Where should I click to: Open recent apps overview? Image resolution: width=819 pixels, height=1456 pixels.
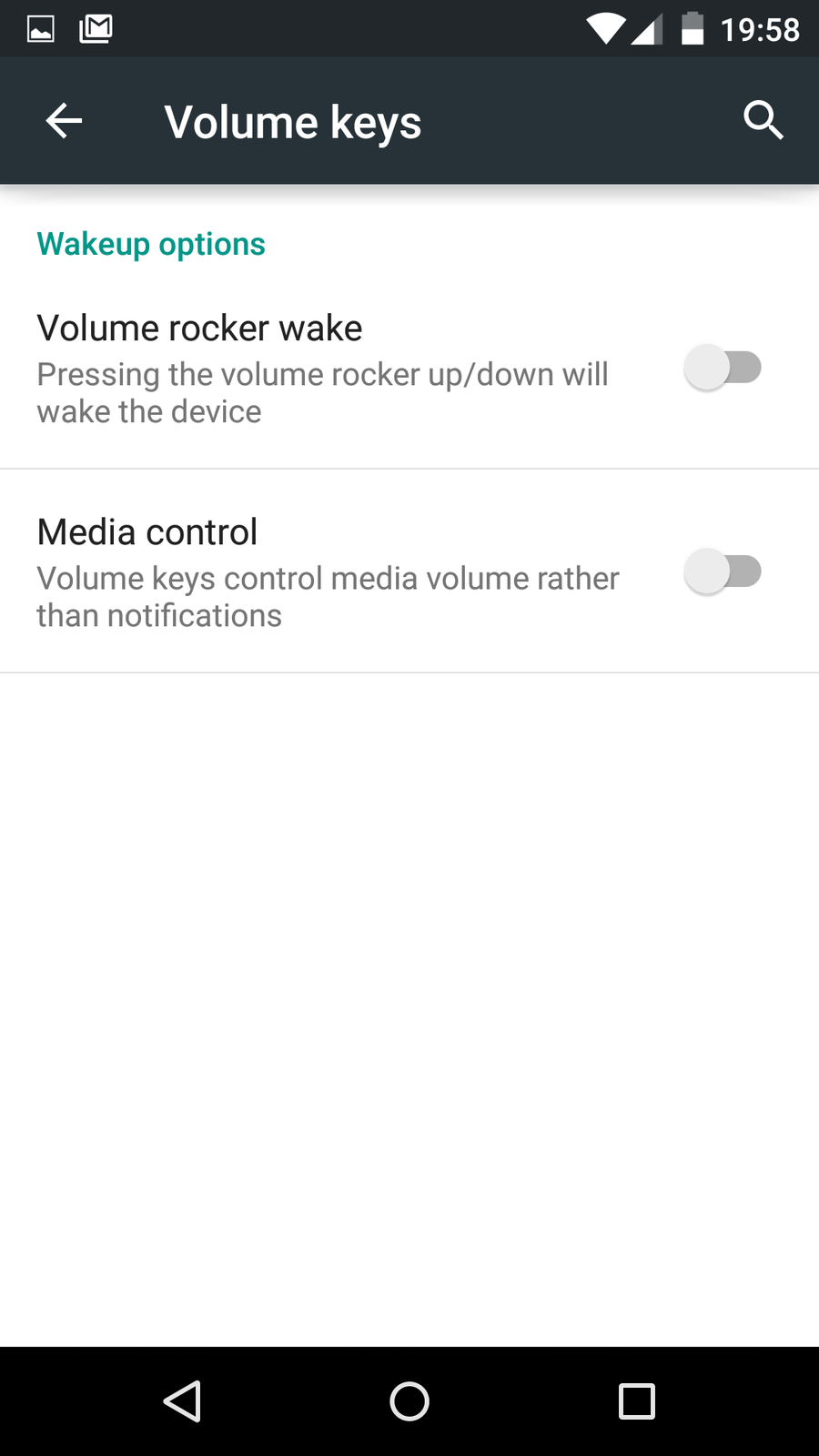click(x=637, y=1401)
